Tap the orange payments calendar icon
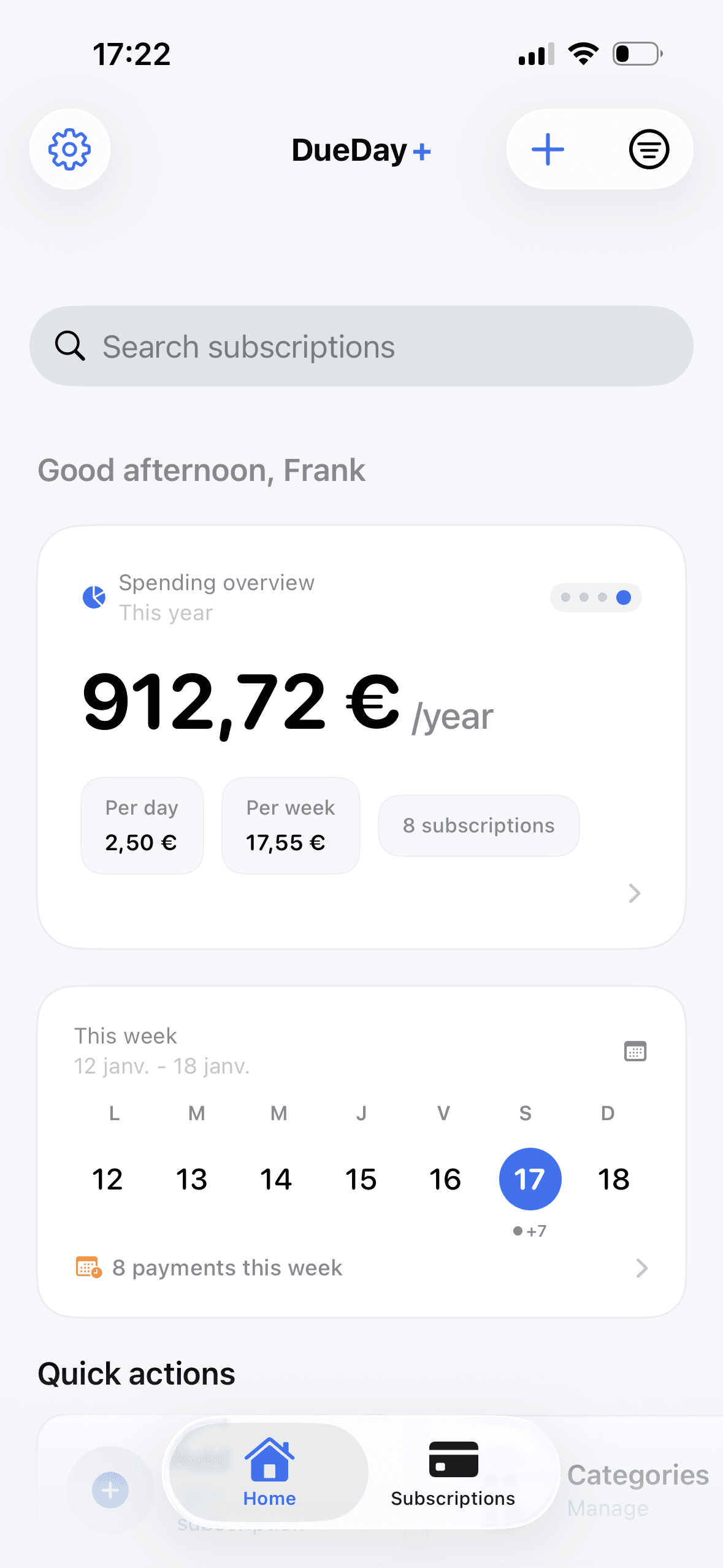This screenshot has height=1568, width=723. 88,1267
